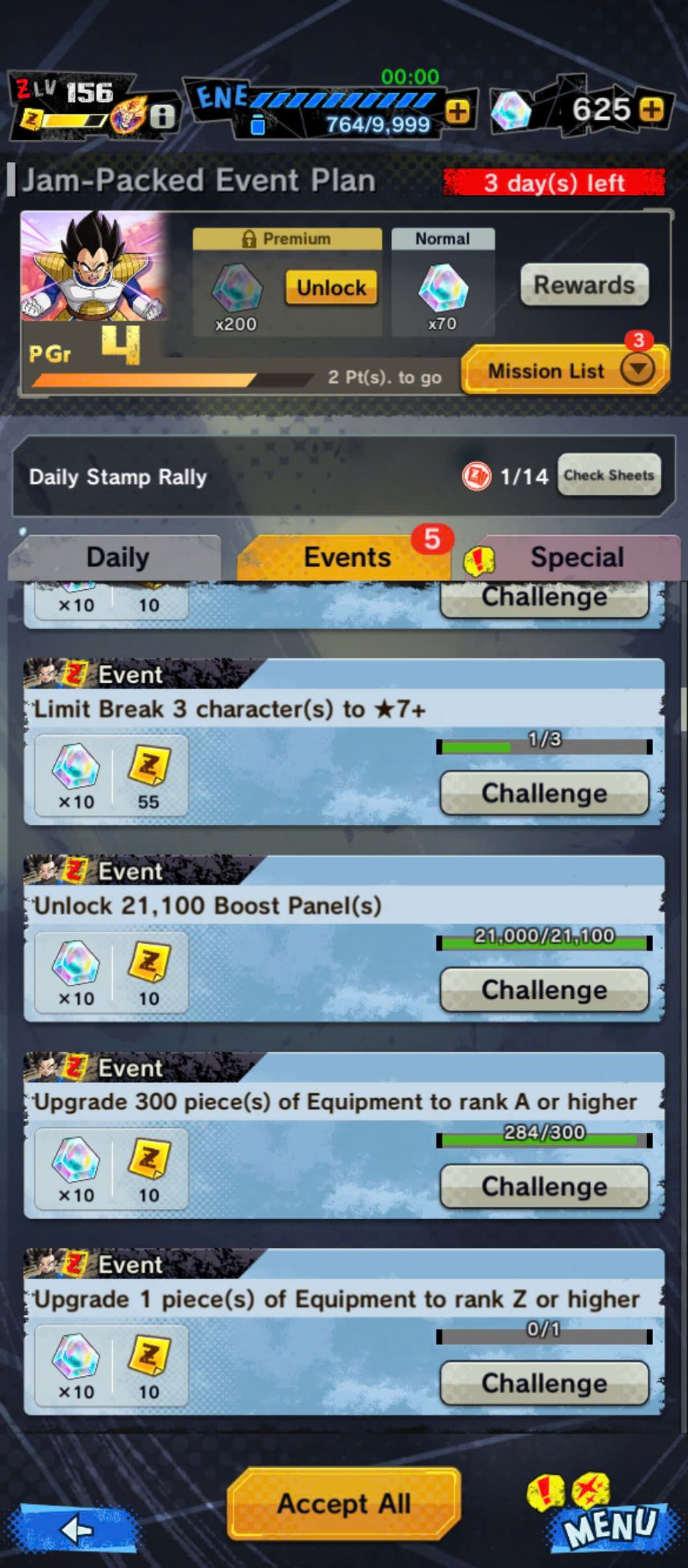Challenge the rank A Equipment upgrade mission
The image size is (688, 1568).
(x=544, y=1186)
